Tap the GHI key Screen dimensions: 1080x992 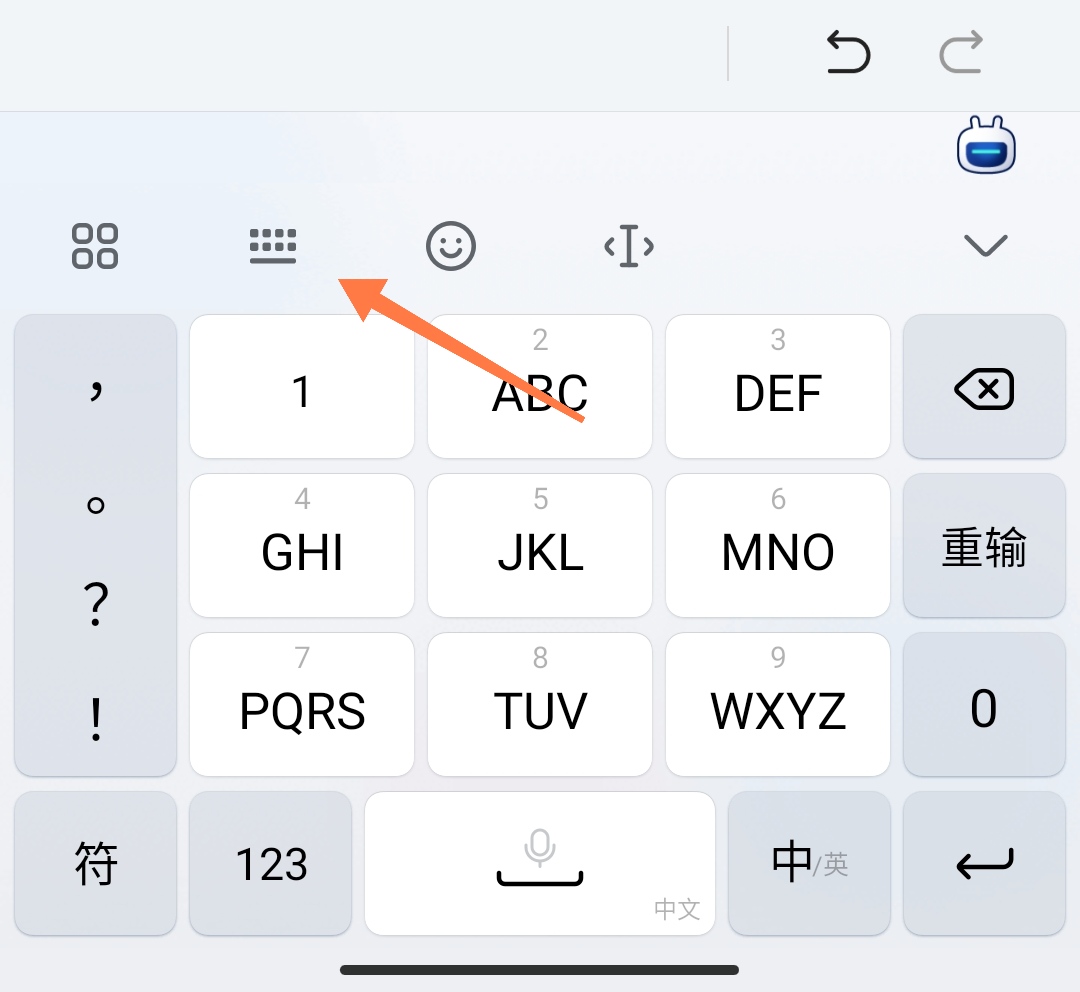302,545
